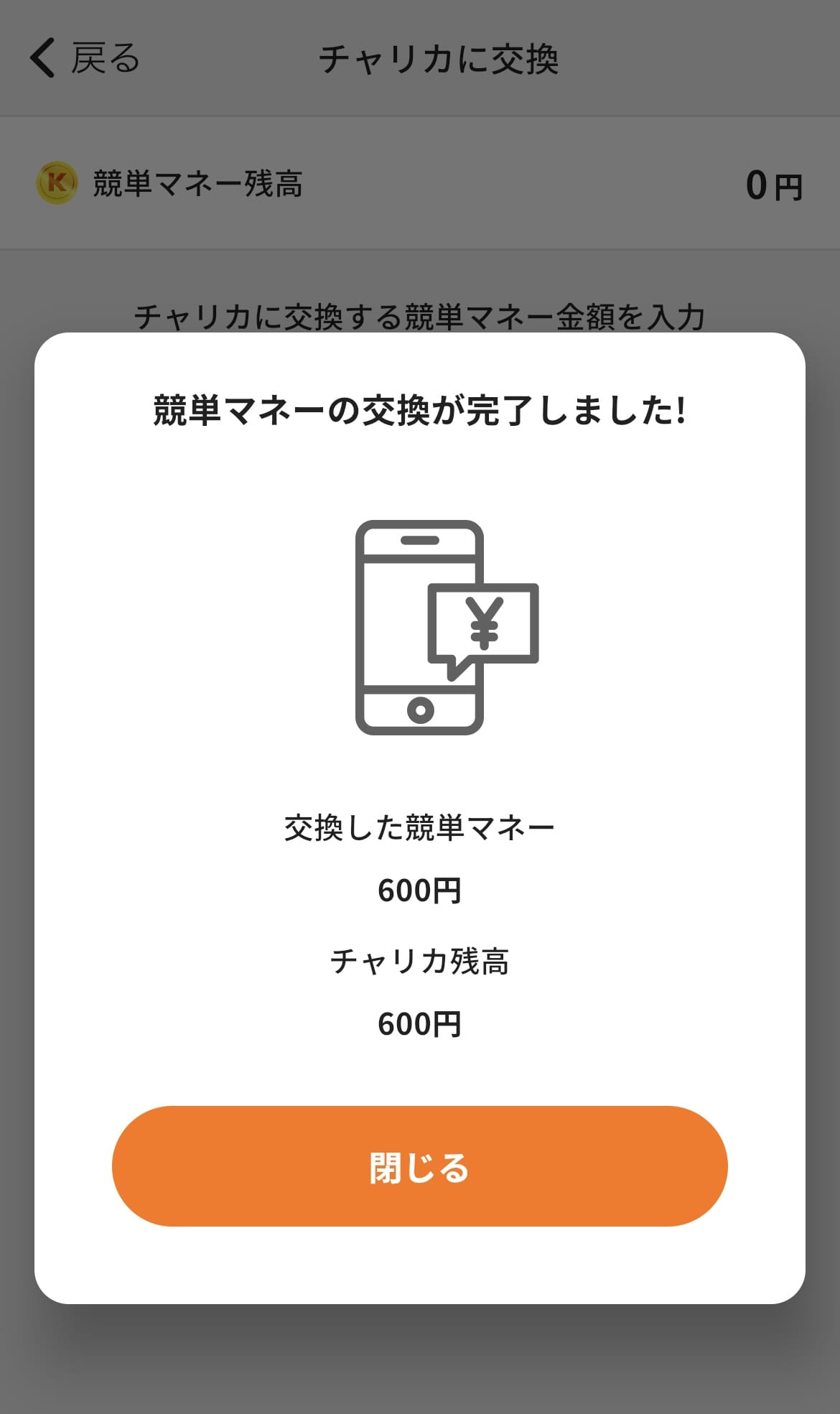Close the exchange completed dialog with 閉じる

pos(419,1166)
